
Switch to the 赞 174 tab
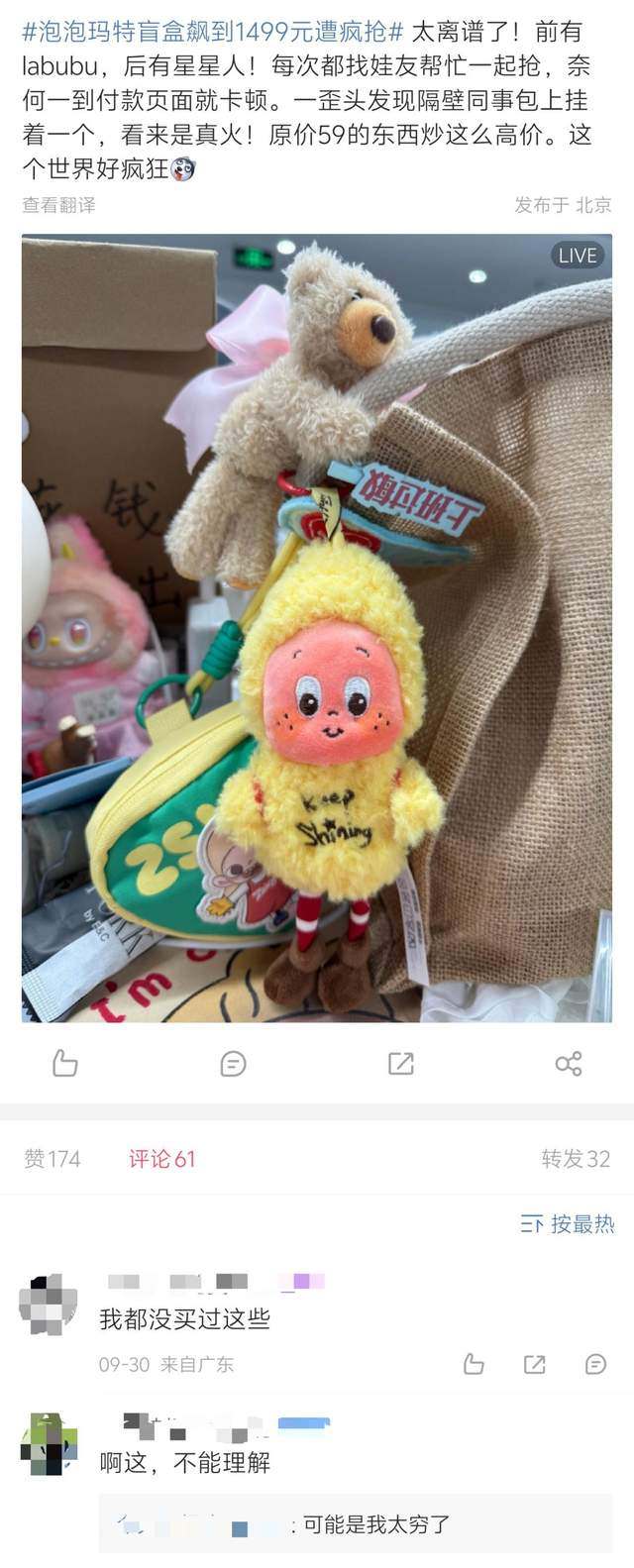pos(53,1158)
